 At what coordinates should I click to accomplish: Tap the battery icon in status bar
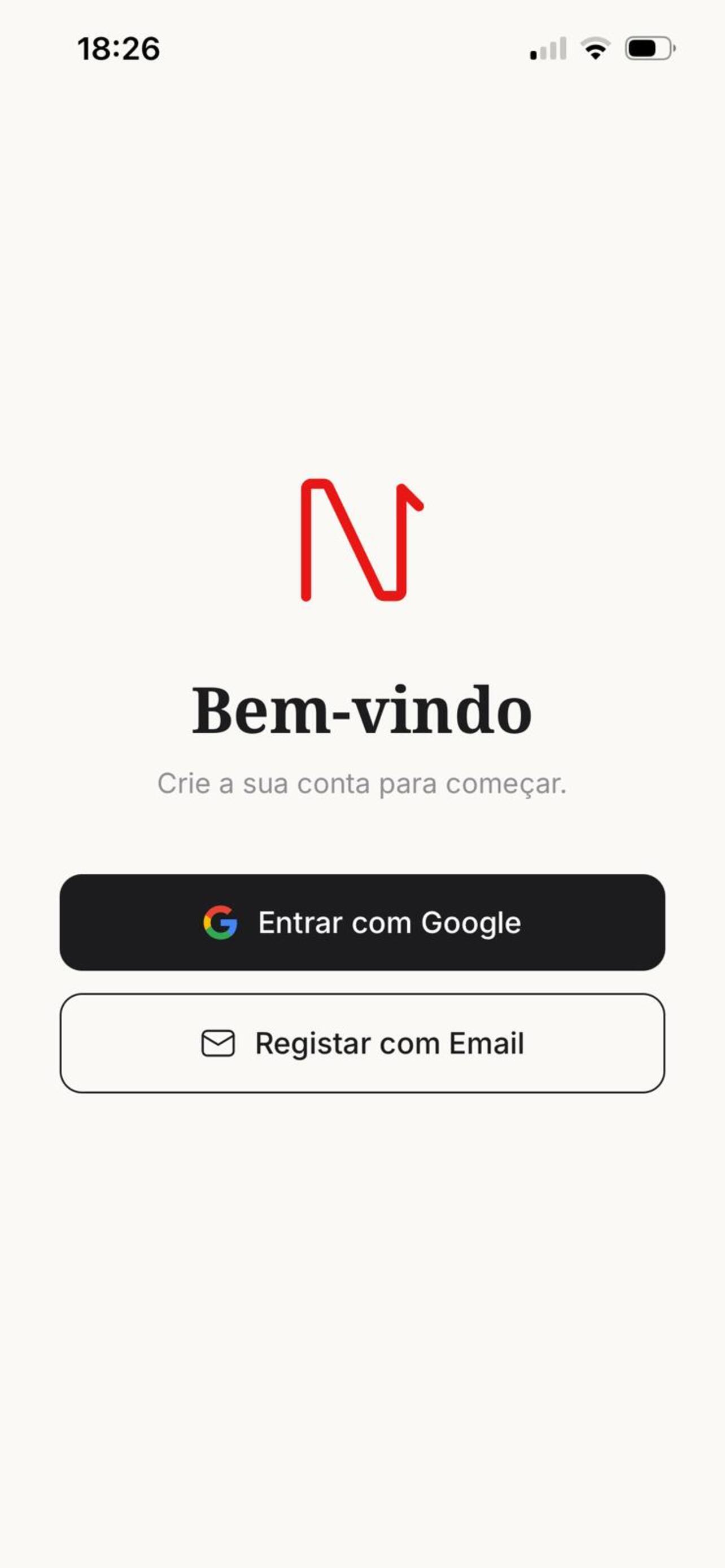[647, 49]
